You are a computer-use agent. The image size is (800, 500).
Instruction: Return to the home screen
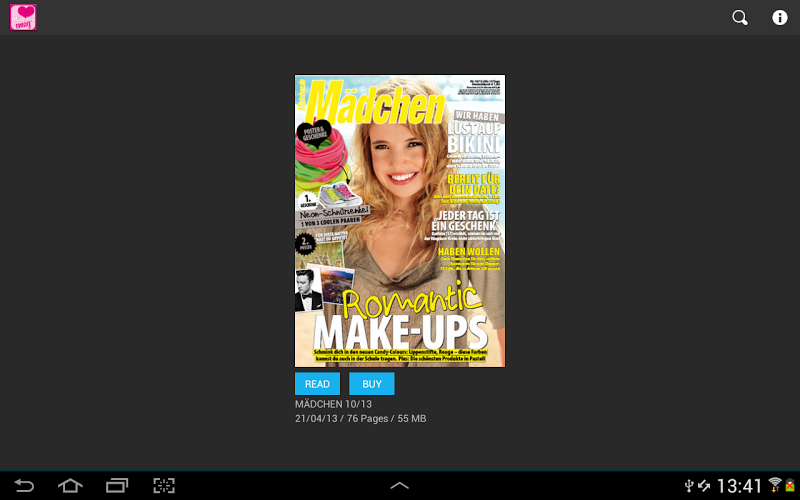pos(70,486)
